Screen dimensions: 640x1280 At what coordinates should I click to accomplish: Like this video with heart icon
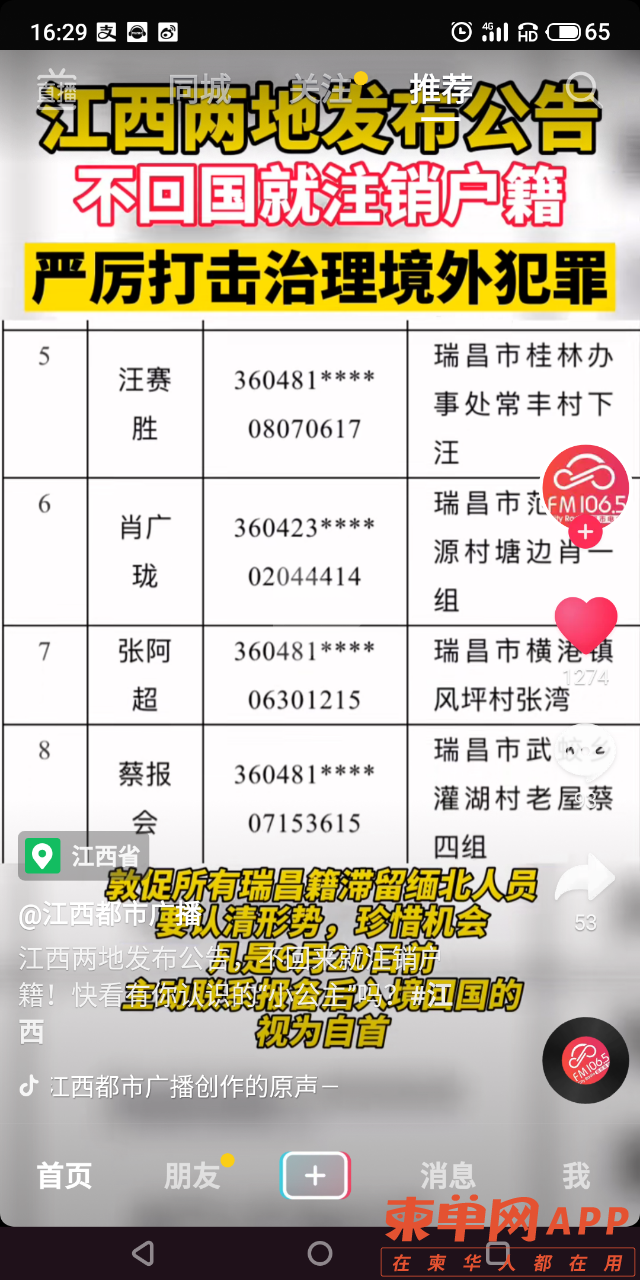pos(586,625)
